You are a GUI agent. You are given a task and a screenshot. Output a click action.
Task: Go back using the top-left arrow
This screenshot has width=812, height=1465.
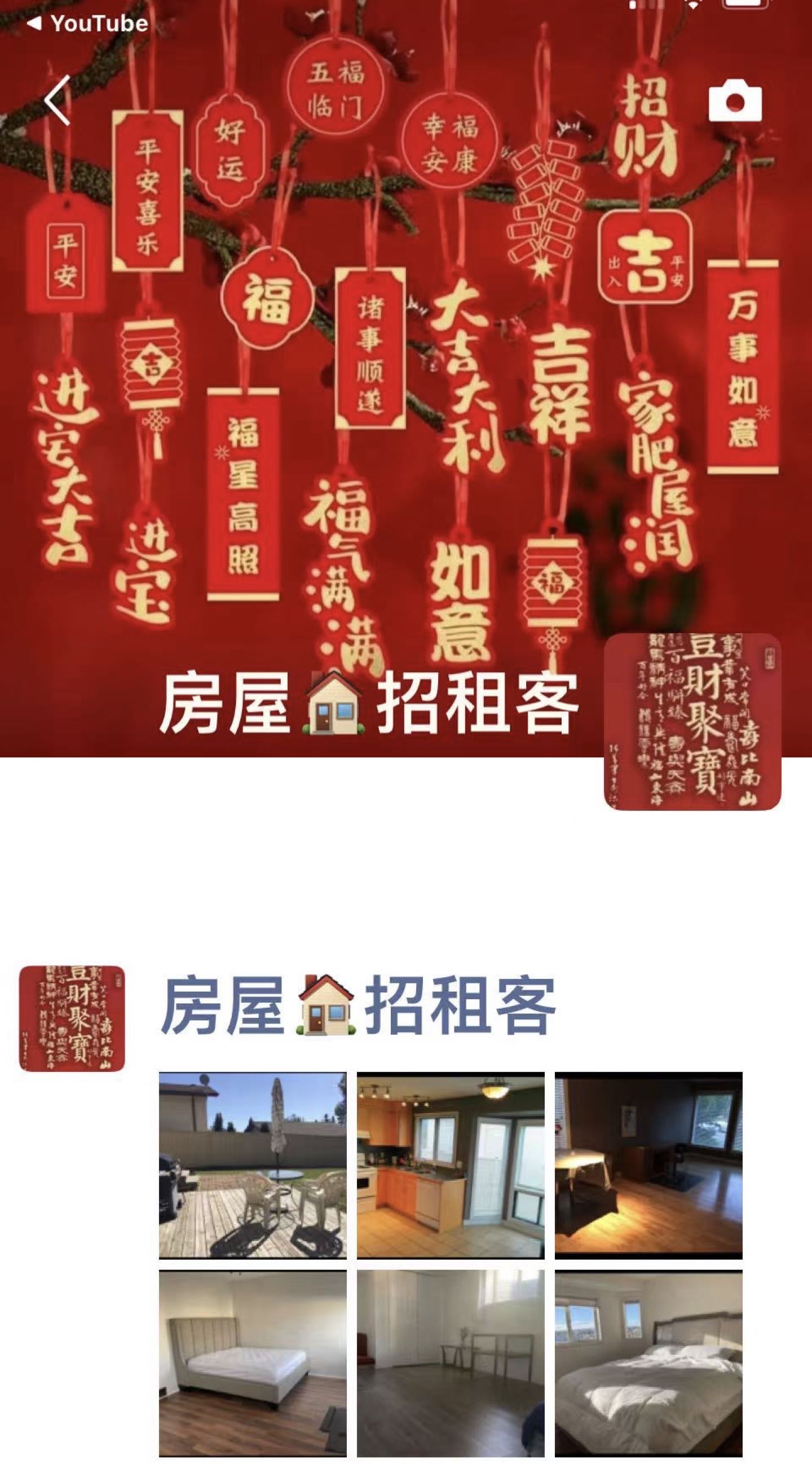tap(57, 100)
